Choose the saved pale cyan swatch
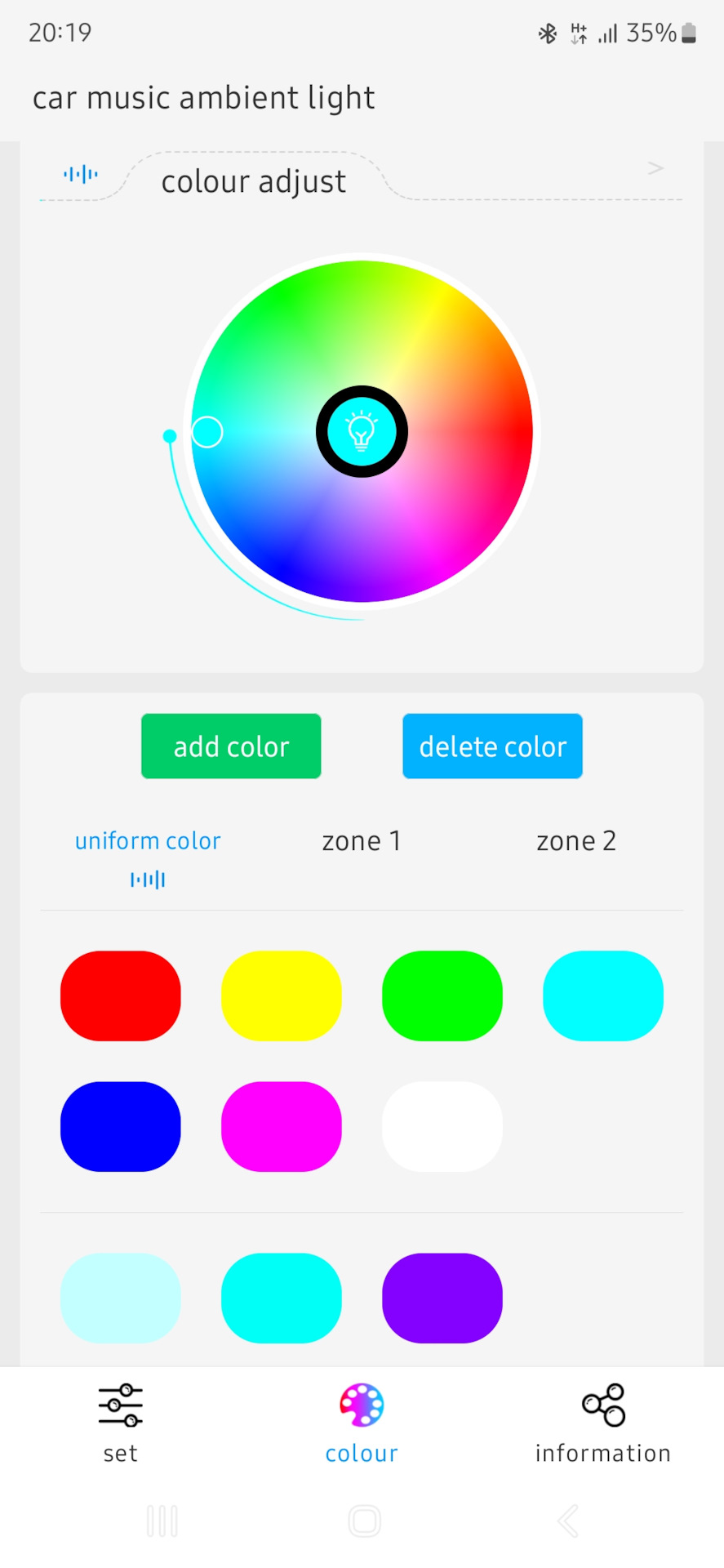This screenshot has width=724, height=1568. pyautogui.click(x=121, y=1298)
